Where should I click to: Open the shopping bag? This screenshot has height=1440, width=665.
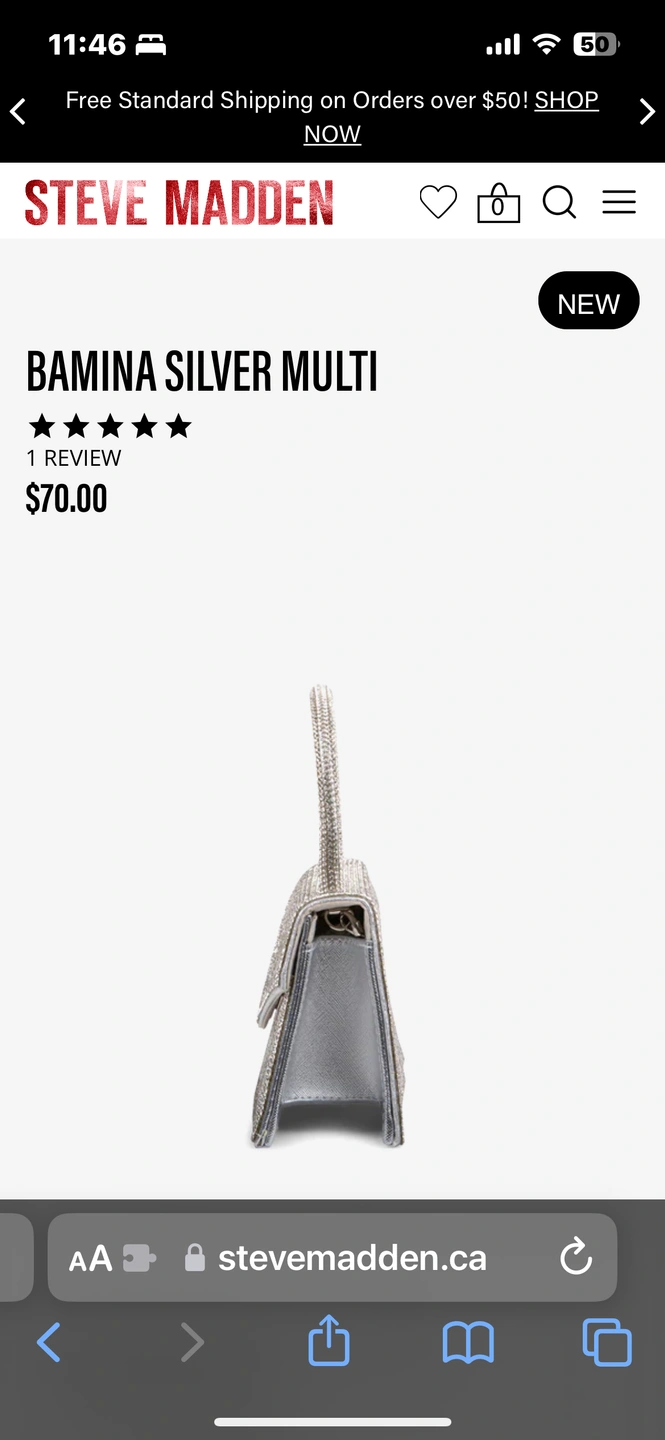click(x=498, y=203)
